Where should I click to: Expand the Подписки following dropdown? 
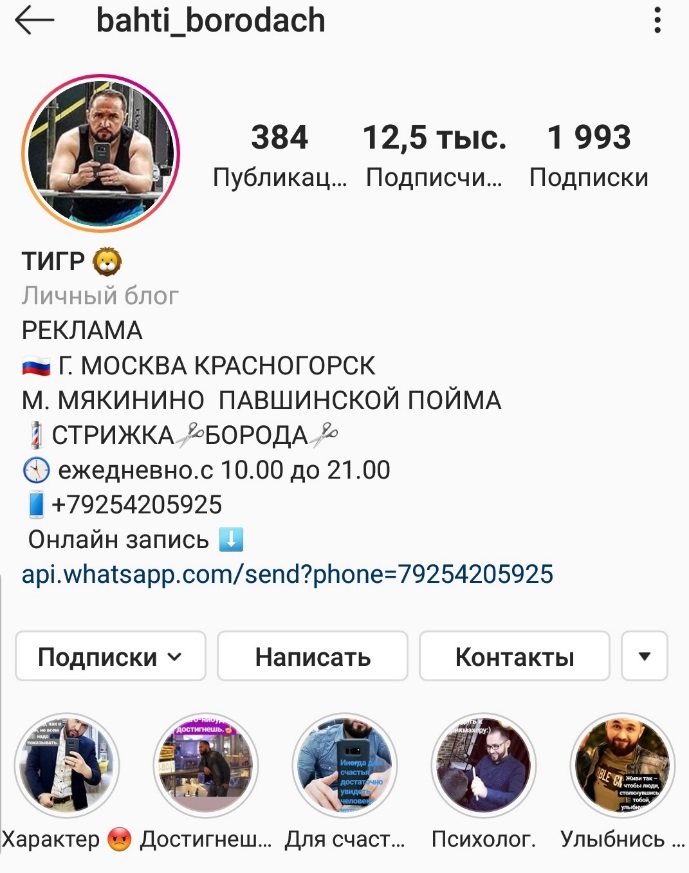click(x=111, y=656)
